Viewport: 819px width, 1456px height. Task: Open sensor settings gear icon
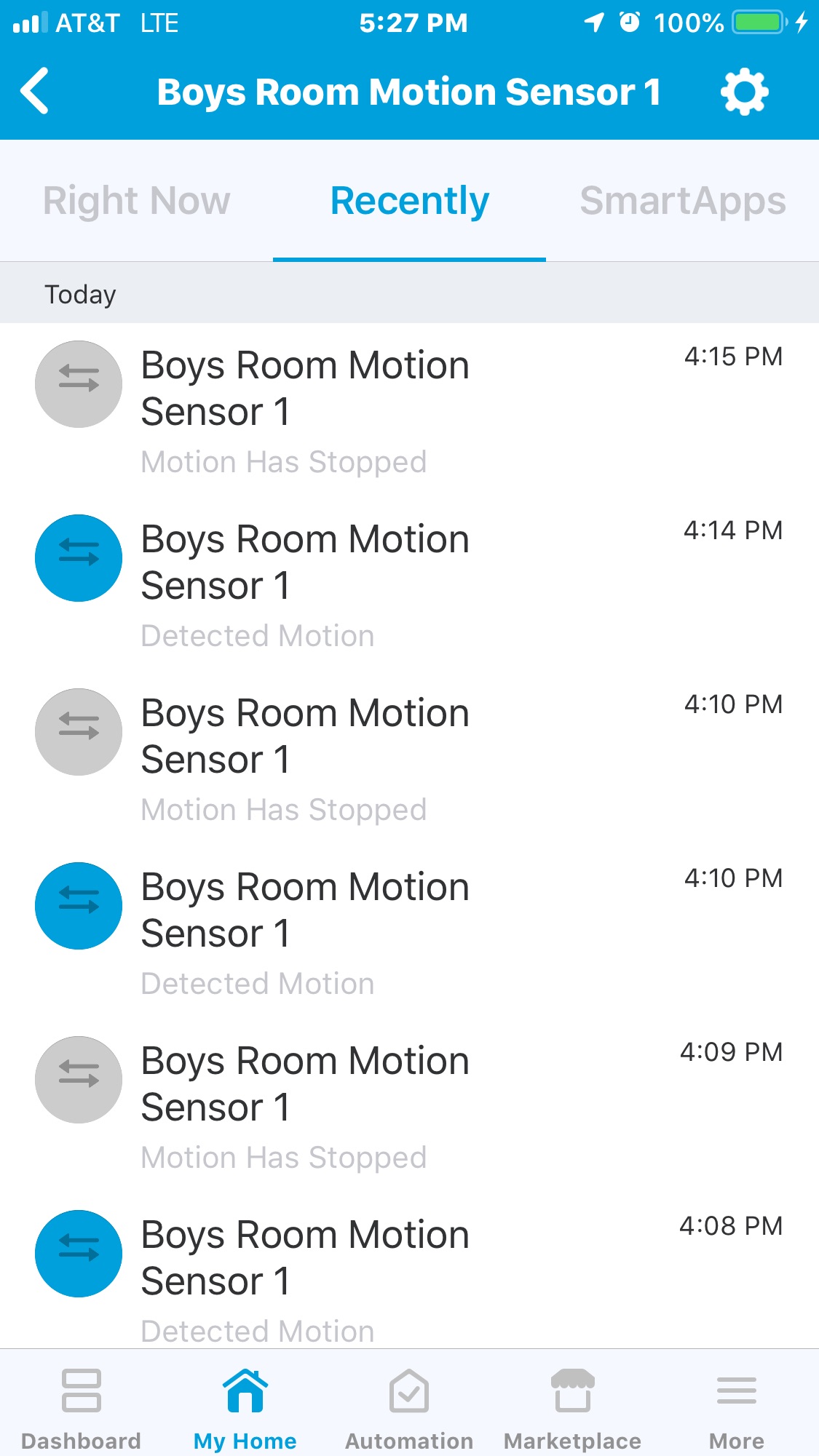743,92
